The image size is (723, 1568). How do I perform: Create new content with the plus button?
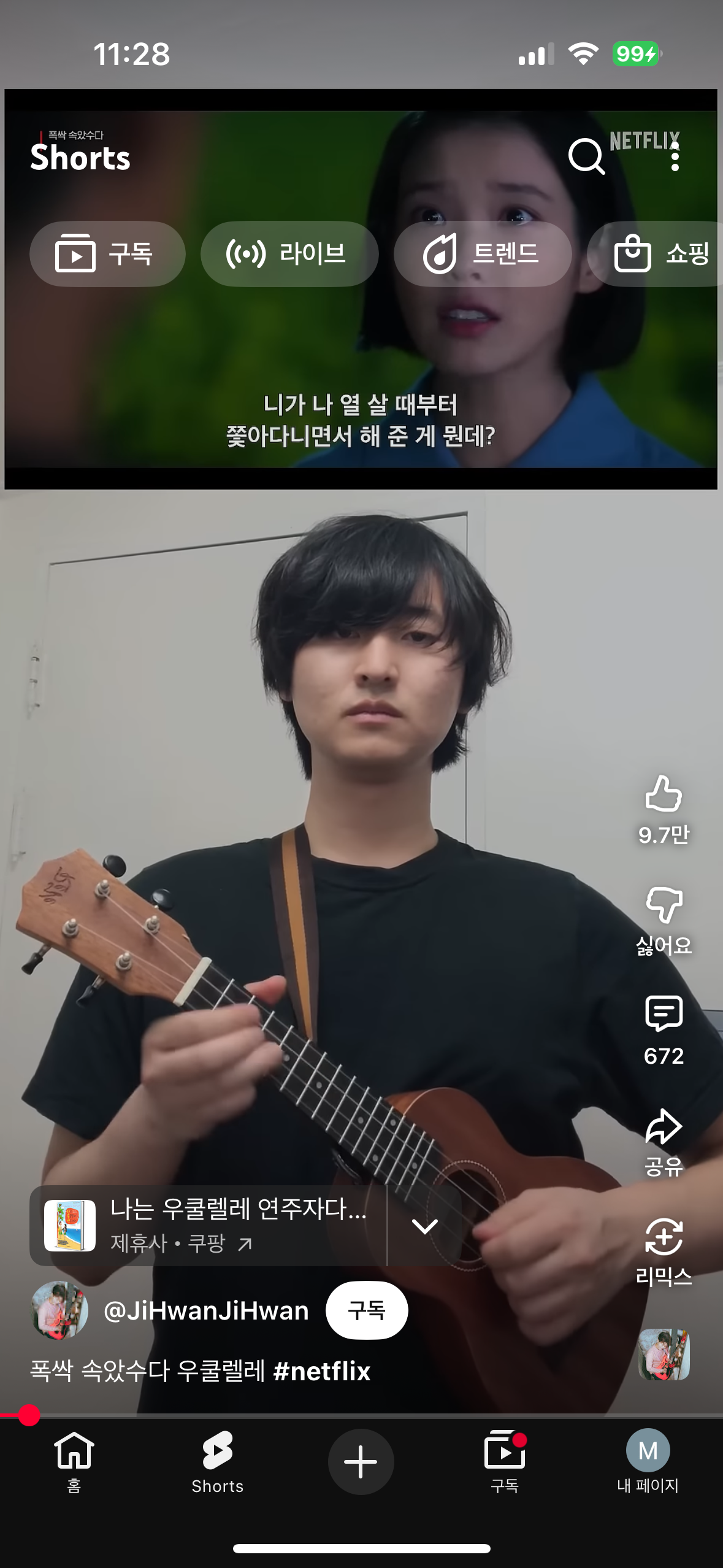pos(361,1461)
